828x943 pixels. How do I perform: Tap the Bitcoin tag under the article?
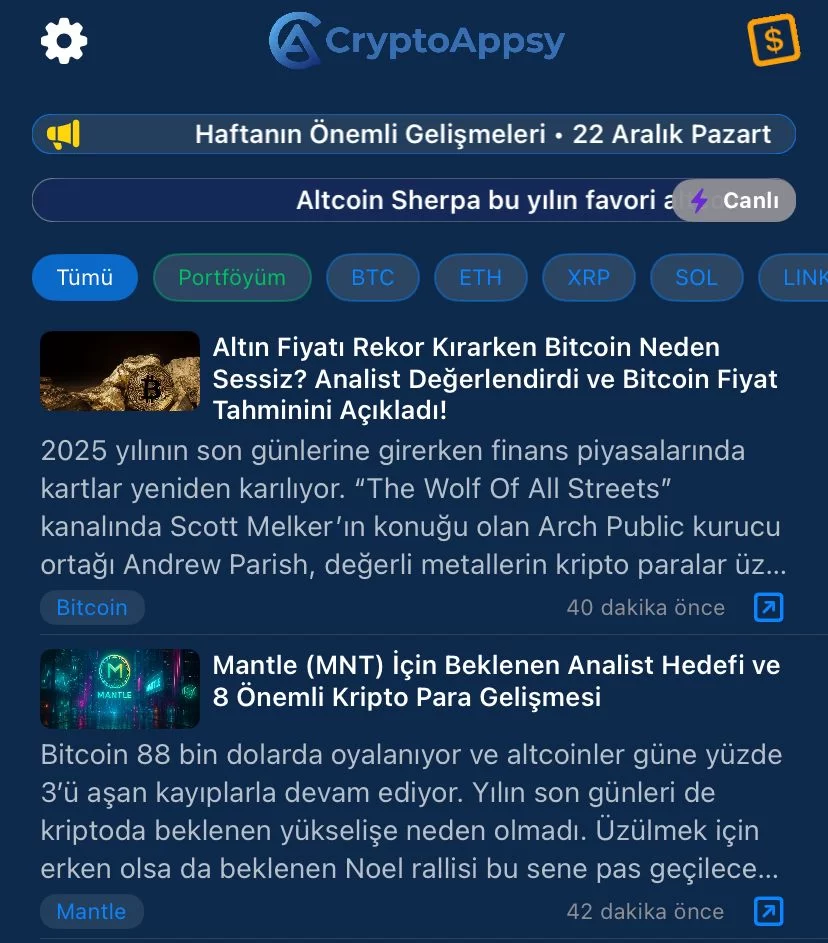92,607
